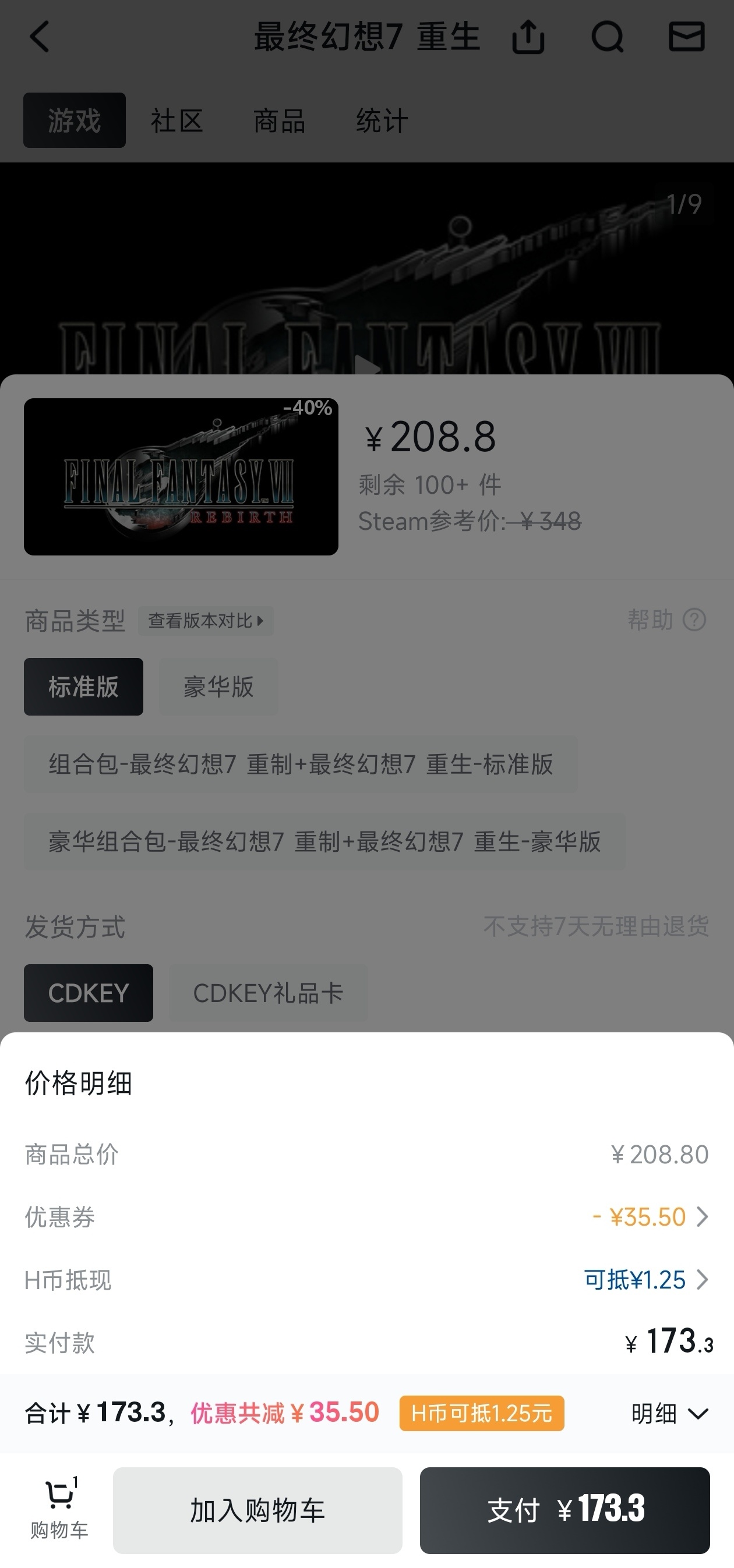Screen dimensions: 734x1568
Task: Collapse the 明细 price details
Action: 669,1413
